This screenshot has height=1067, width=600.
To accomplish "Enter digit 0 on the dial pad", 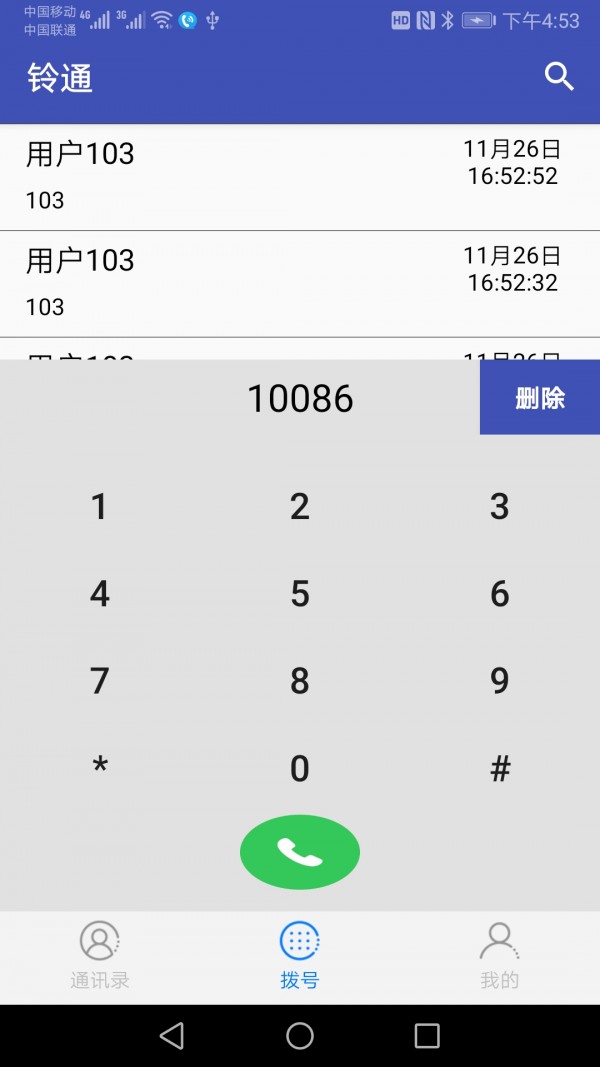I will pos(300,768).
